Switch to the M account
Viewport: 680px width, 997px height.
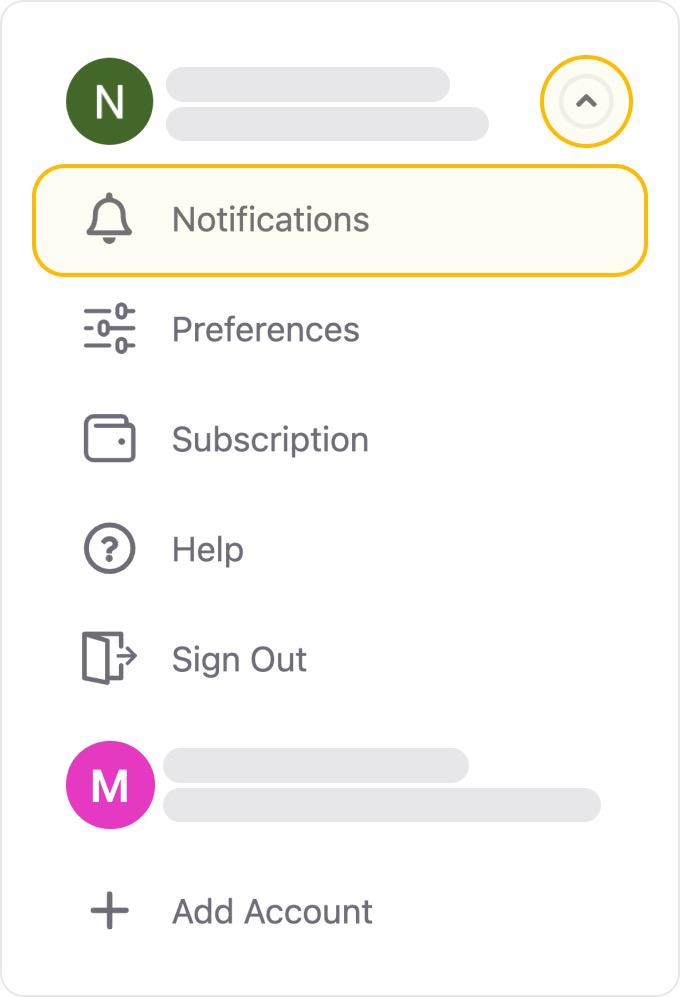click(330, 785)
